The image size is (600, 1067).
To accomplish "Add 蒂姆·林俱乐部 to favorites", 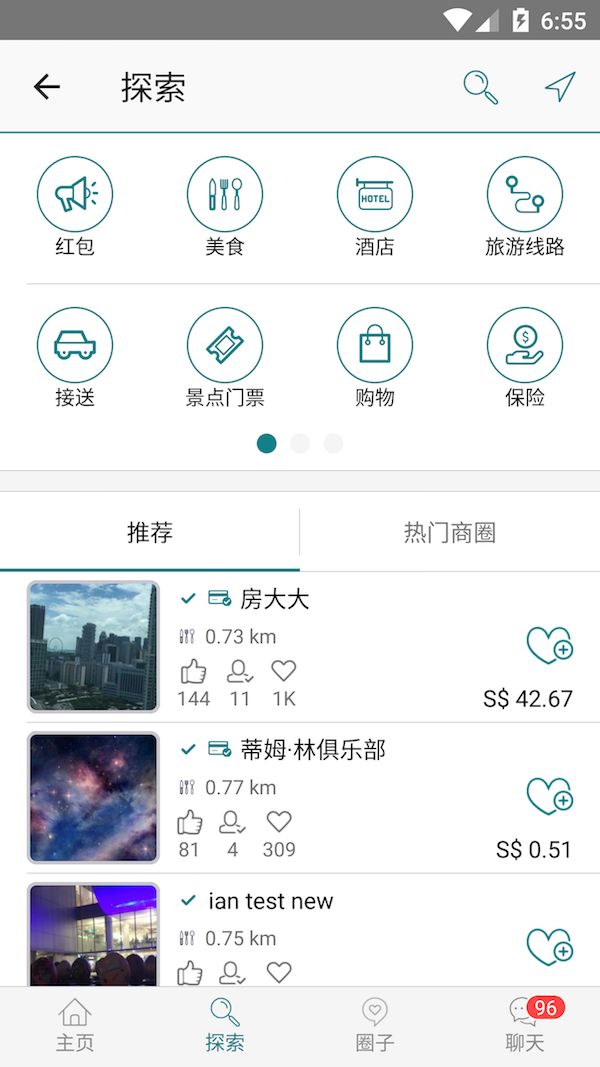I will [x=549, y=797].
